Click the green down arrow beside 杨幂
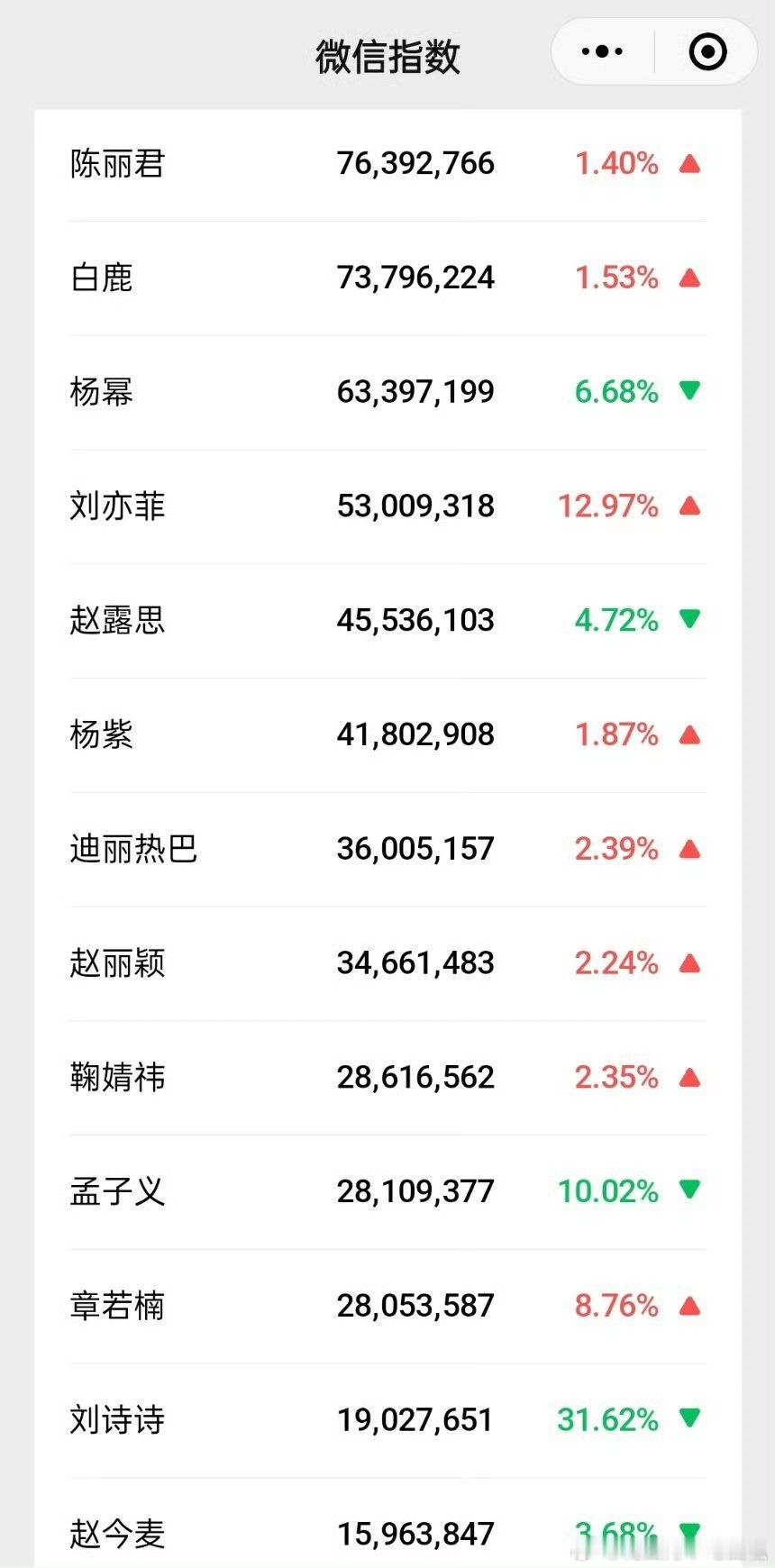 click(x=690, y=392)
